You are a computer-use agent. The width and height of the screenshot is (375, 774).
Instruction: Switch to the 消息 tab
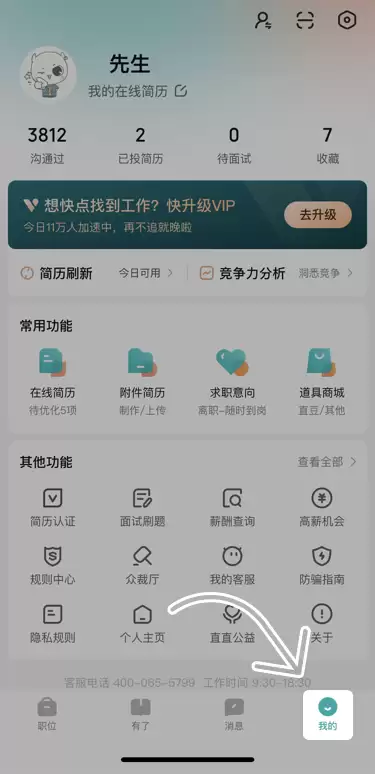pyautogui.click(x=234, y=714)
